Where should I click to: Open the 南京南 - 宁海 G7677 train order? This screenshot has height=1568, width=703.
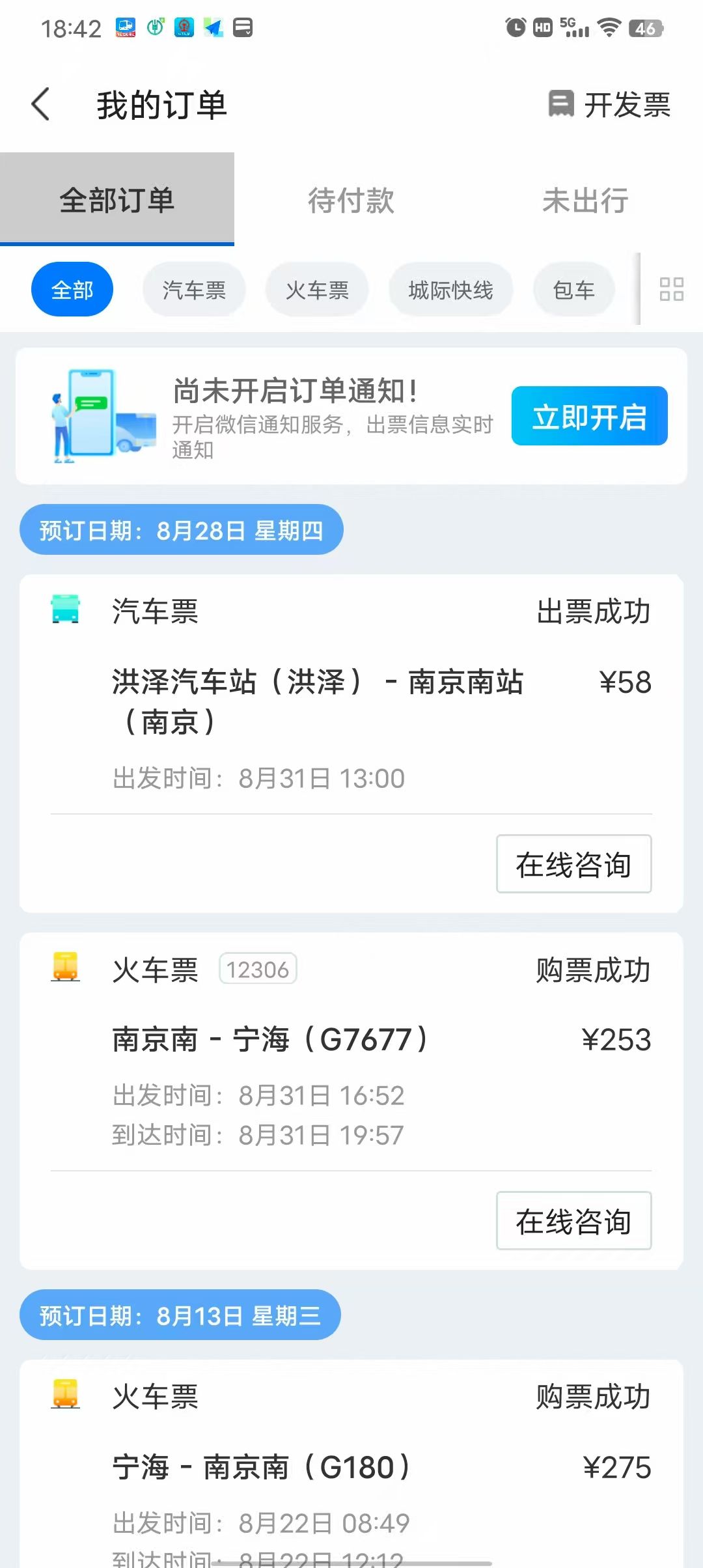[x=351, y=1051]
